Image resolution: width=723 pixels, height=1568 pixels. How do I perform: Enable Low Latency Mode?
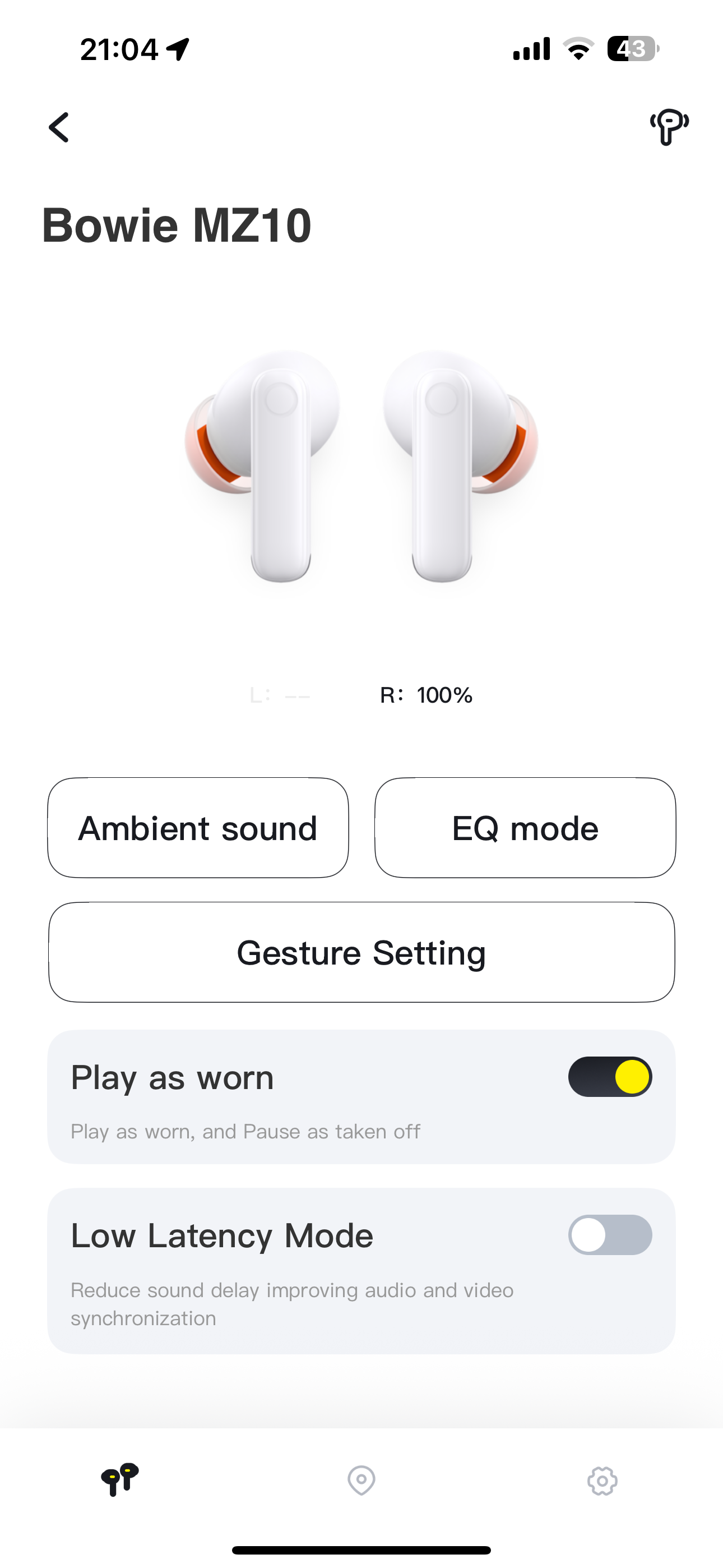coord(610,1235)
